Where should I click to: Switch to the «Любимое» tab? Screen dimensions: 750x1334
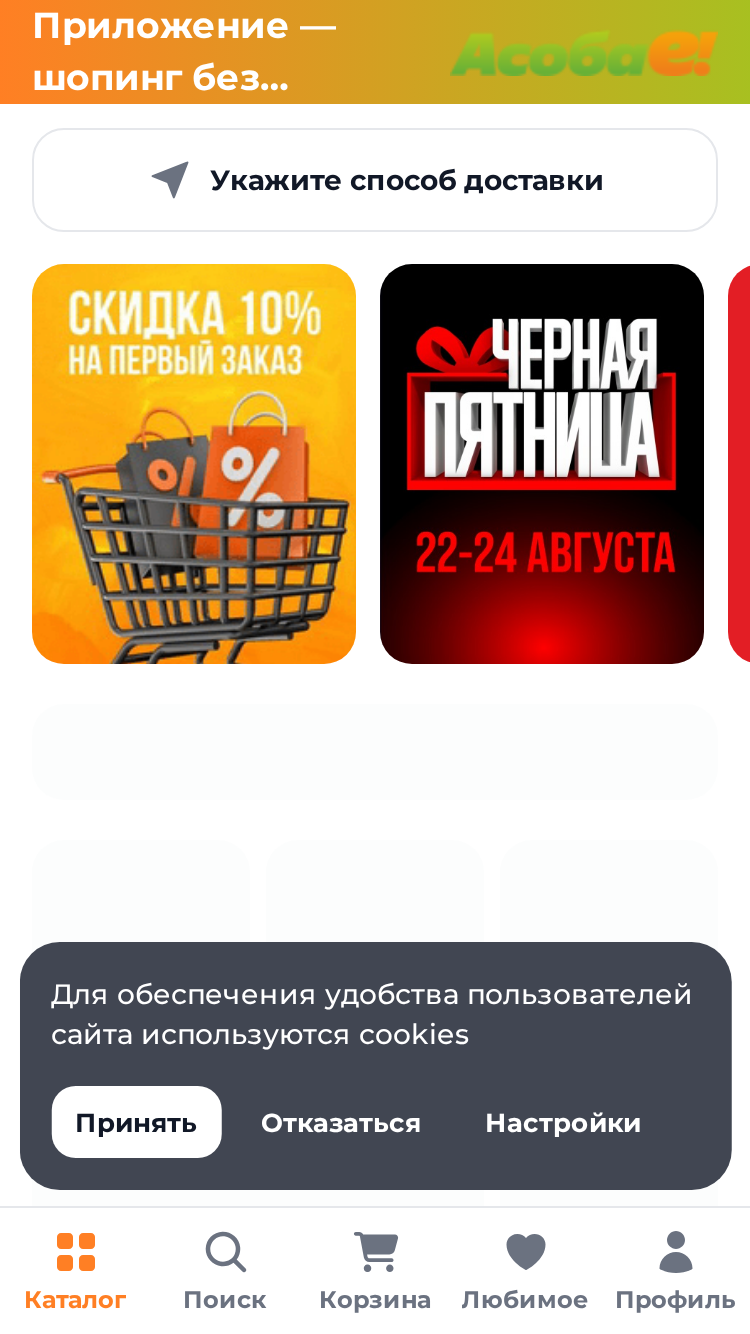tap(525, 1271)
